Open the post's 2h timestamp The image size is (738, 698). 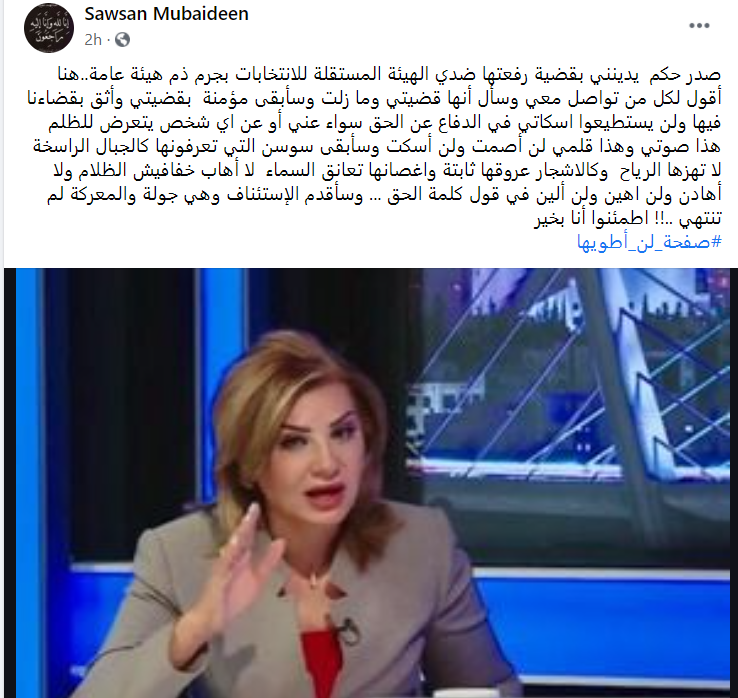click(x=92, y=40)
